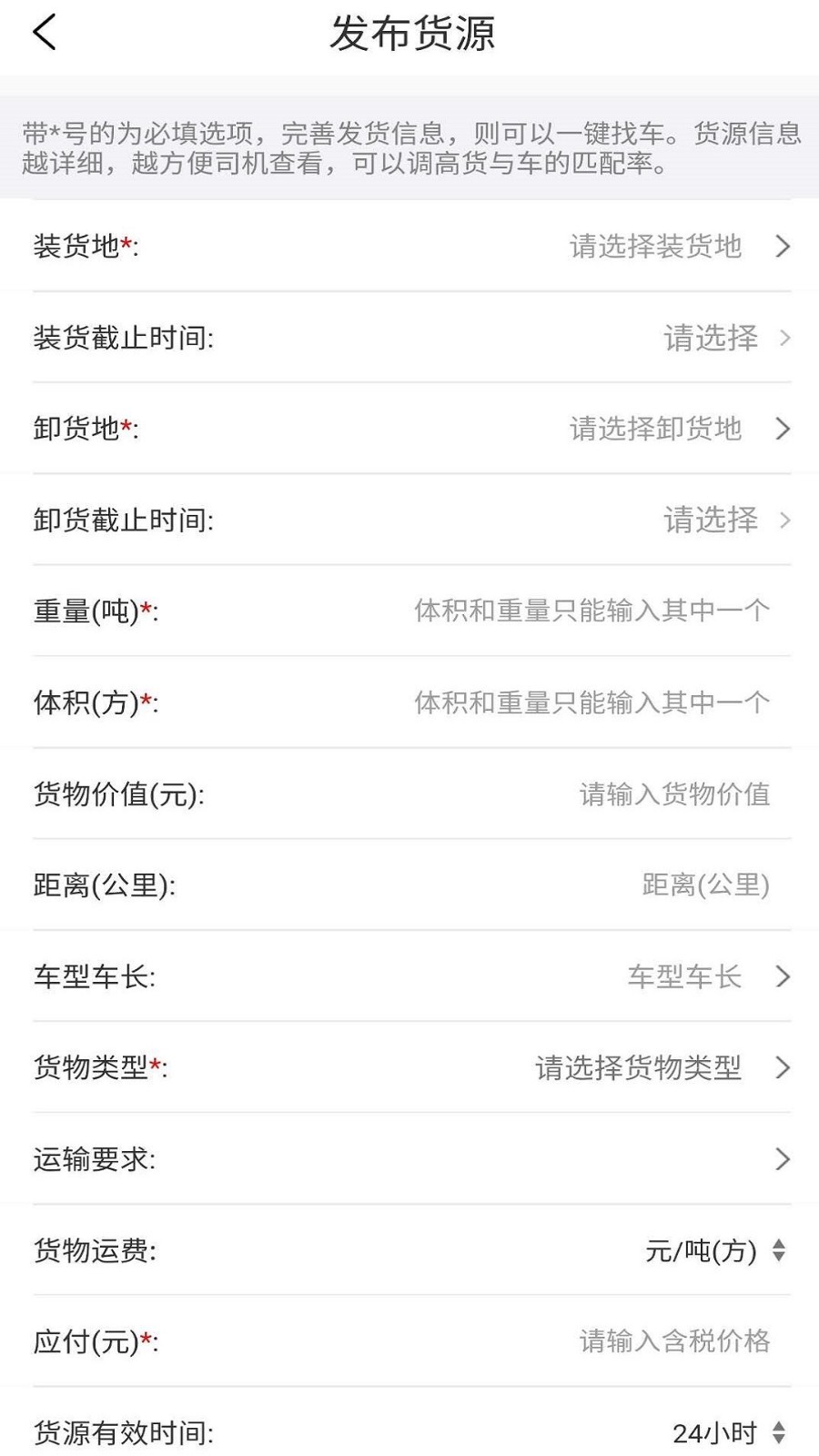The width and height of the screenshot is (819, 1456).
Task: Open 货物运费 unit dropdown 元/吨(方)
Action: click(715, 1251)
